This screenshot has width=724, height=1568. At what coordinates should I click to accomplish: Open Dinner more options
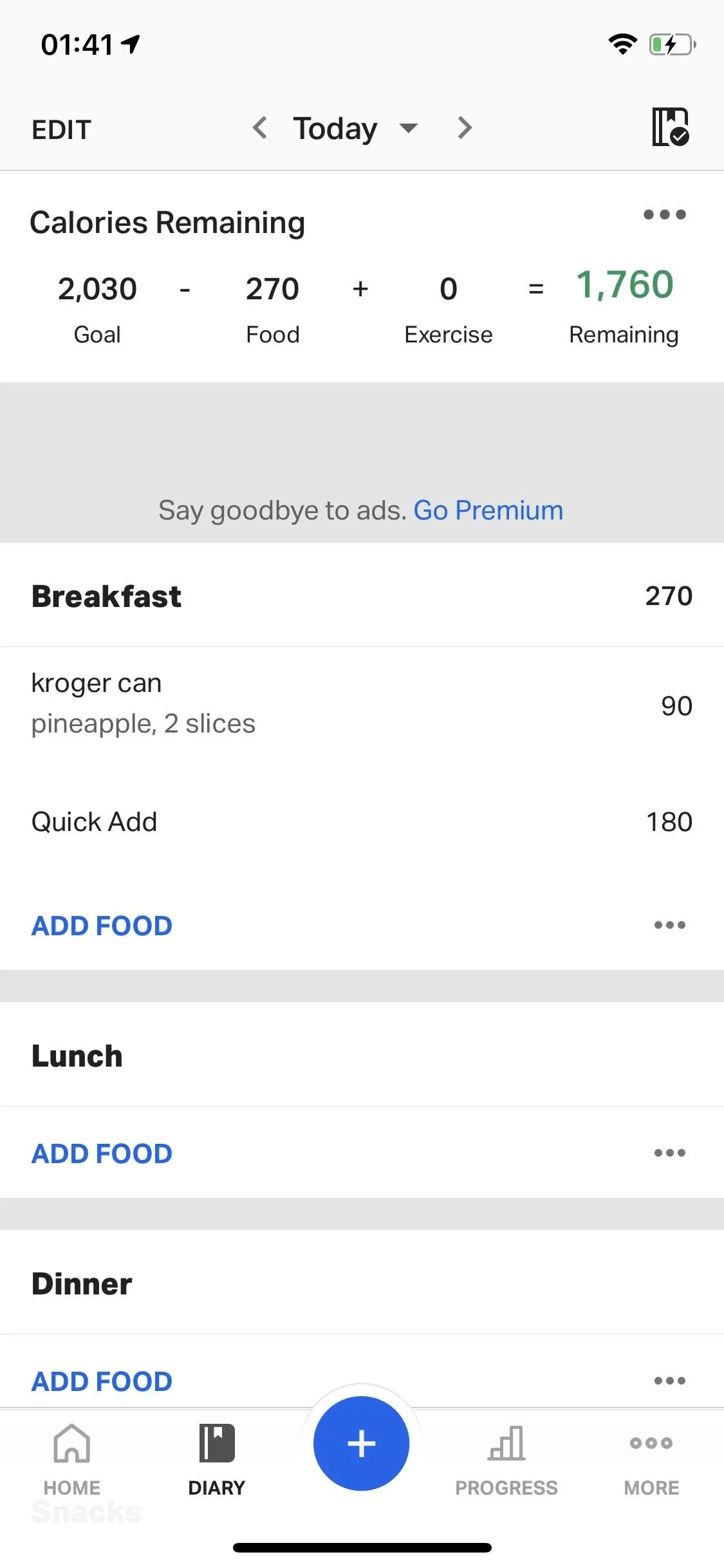click(x=669, y=1381)
